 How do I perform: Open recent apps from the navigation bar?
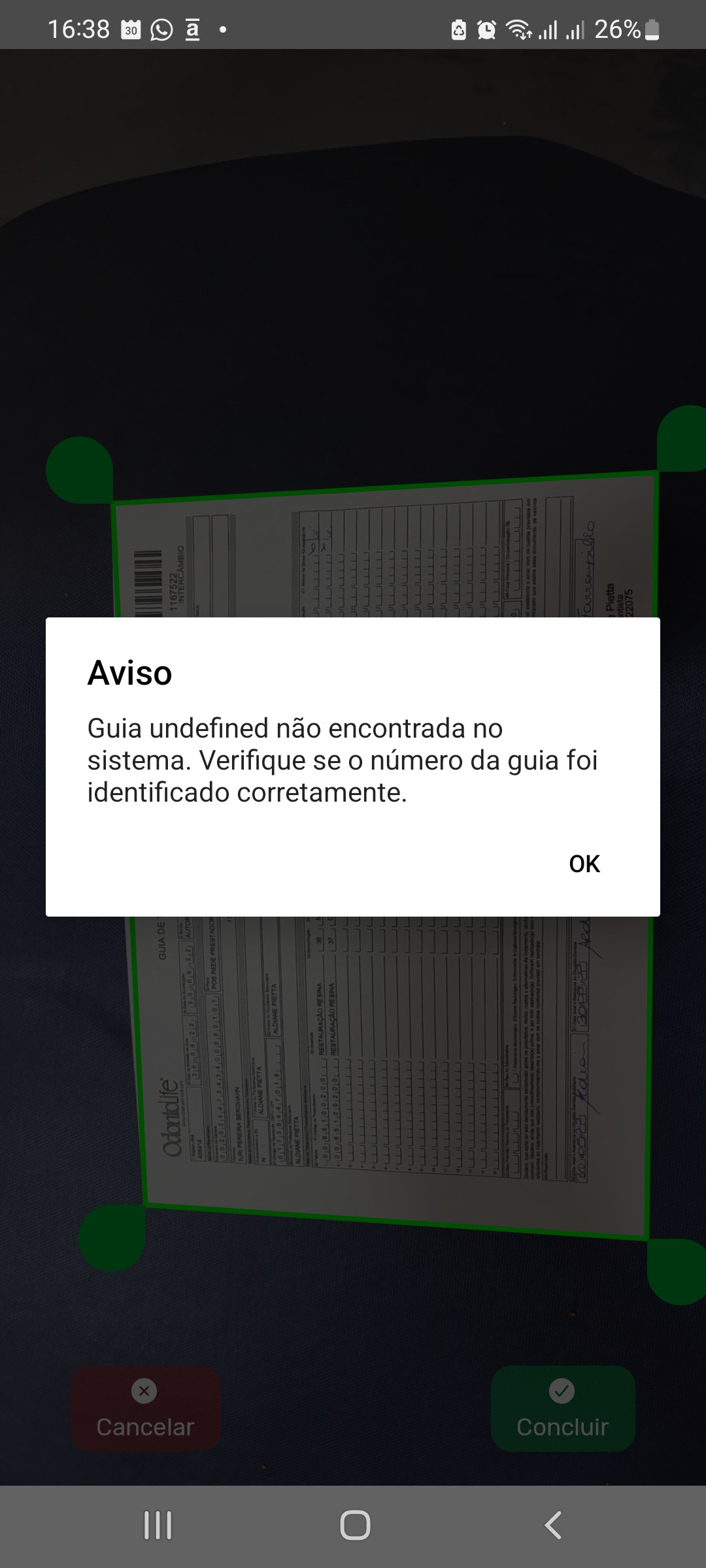point(158,1526)
